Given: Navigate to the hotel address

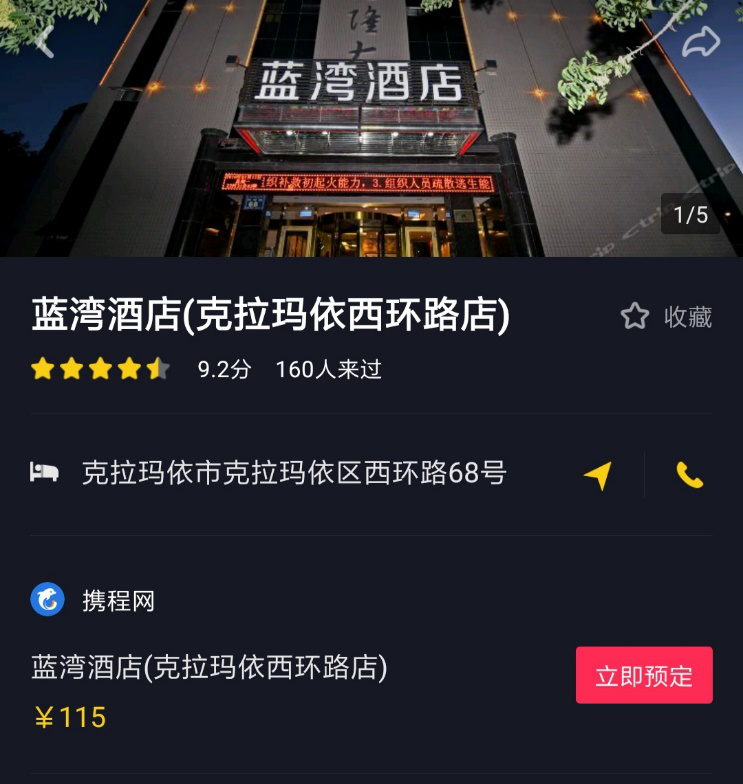Looking at the screenshot, I should pyautogui.click(x=597, y=475).
